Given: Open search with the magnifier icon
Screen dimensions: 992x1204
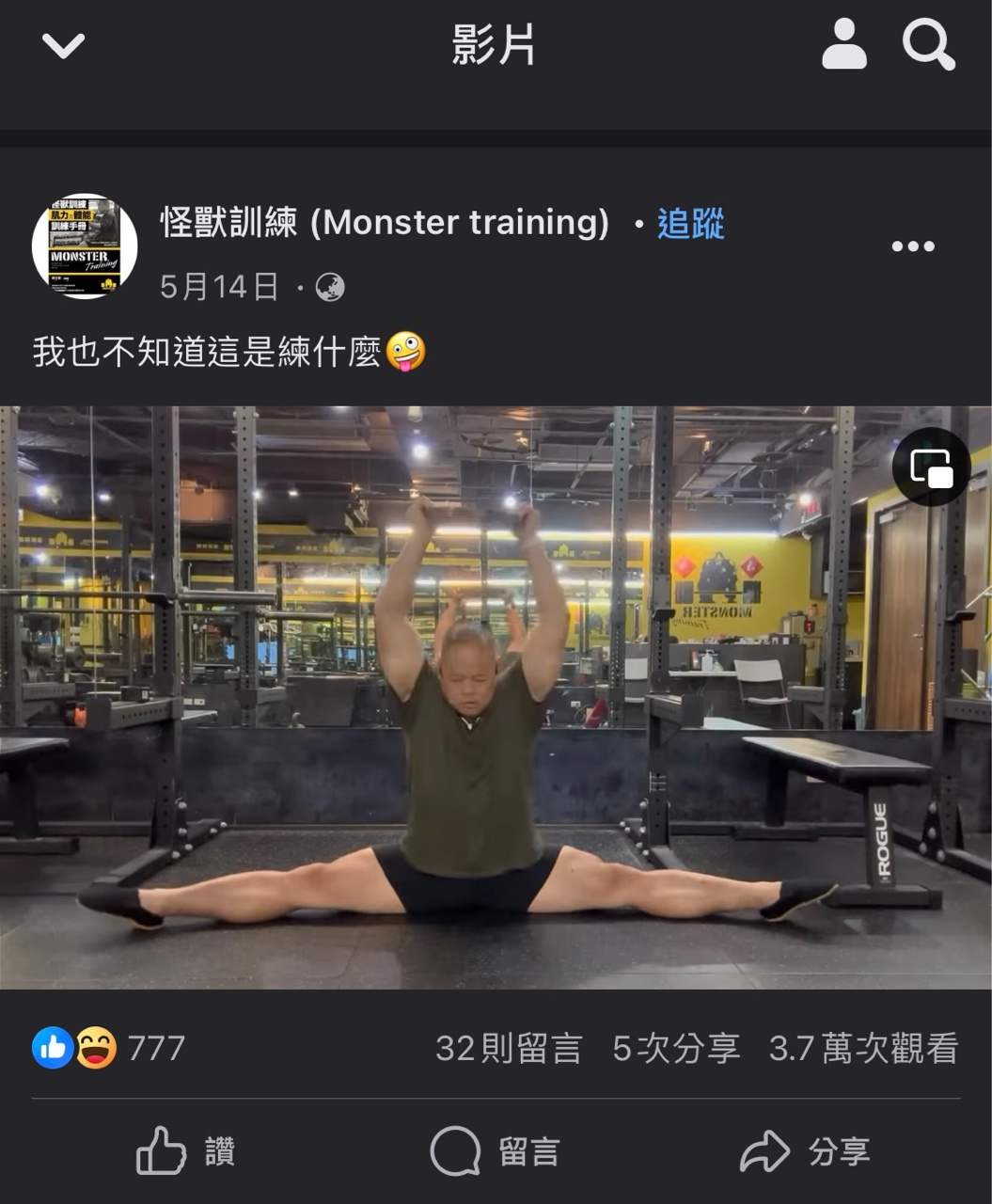Looking at the screenshot, I should (x=928, y=44).
